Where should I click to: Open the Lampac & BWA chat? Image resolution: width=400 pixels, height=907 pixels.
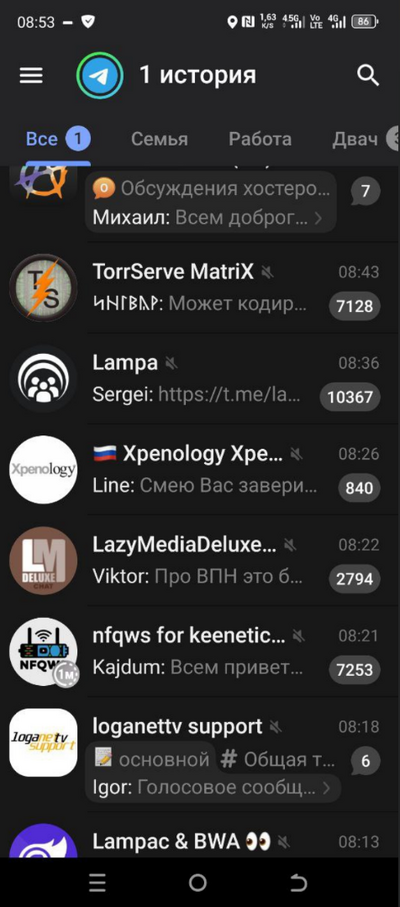pyautogui.click(x=200, y=836)
